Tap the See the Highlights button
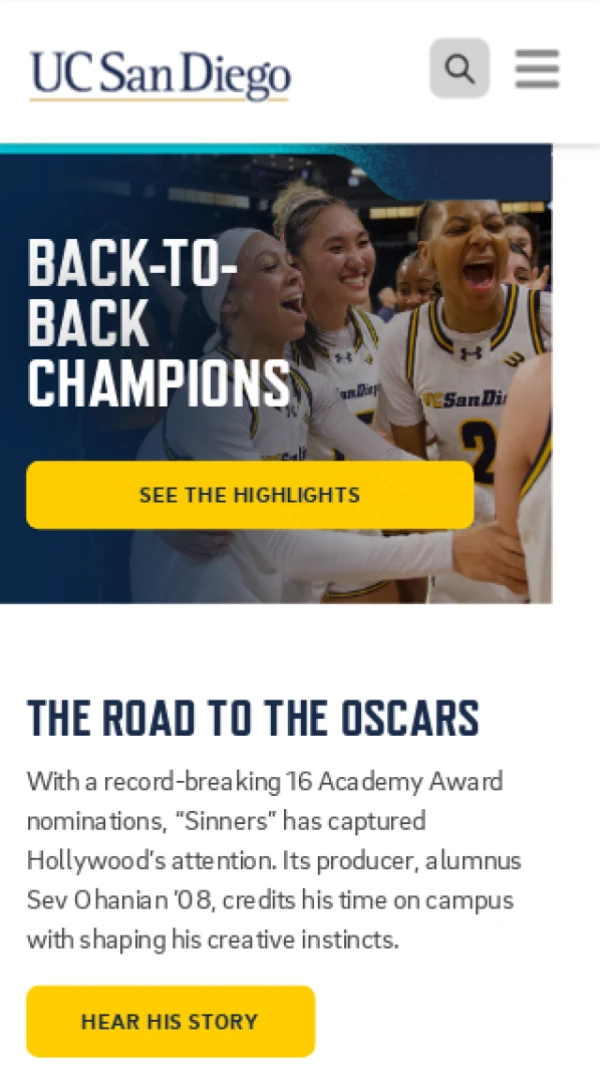This screenshot has height=1065, width=600. pyautogui.click(x=250, y=495)
